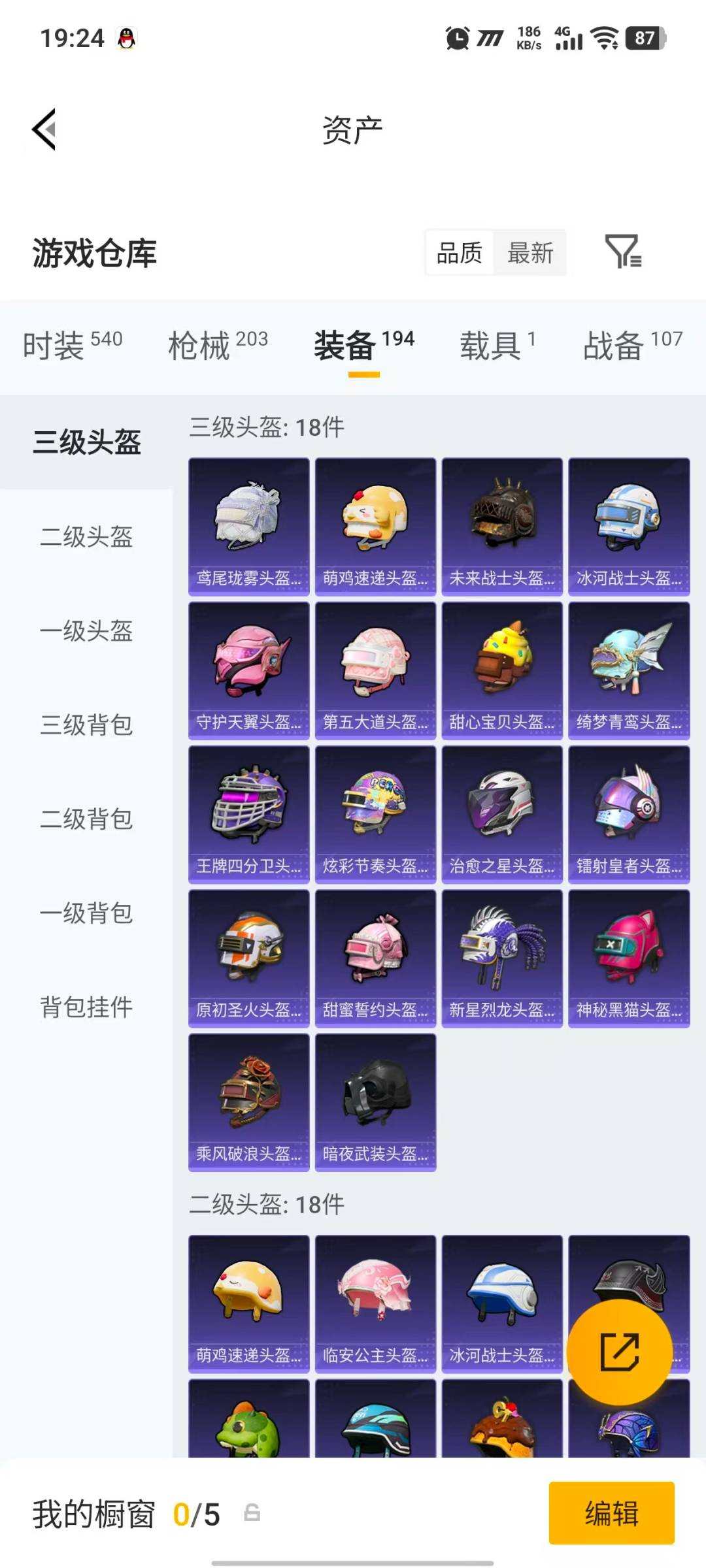Select 背包挂件 in the left sidebar
The image size is (706, 1568).
click(x=85, y=1006)
